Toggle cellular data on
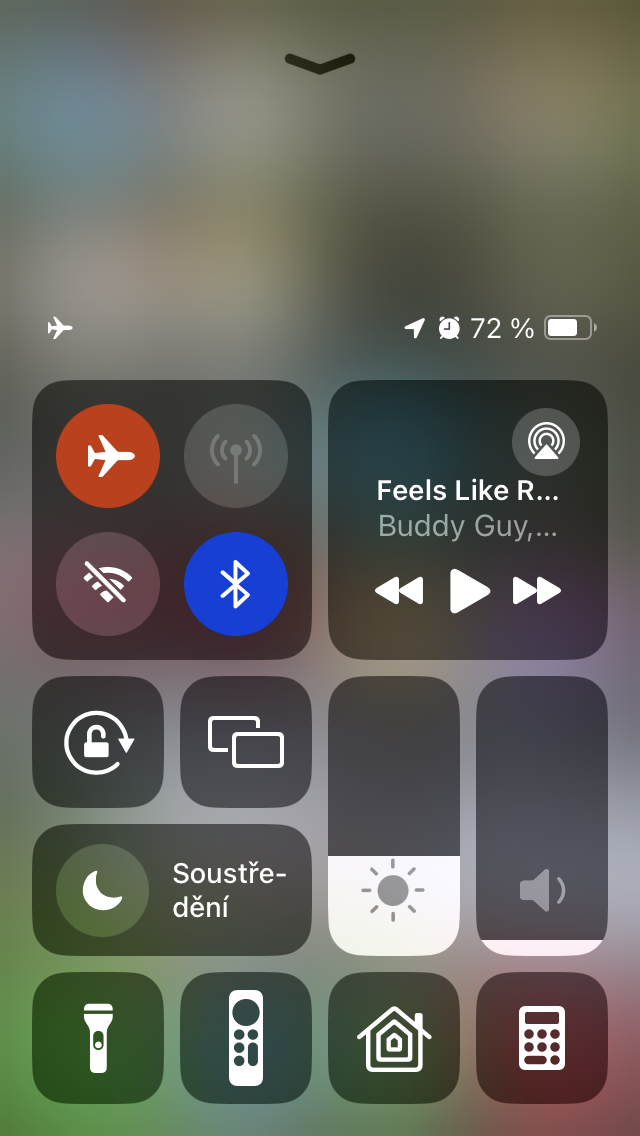Image resolution: width=640 pixels, height=1136 pixels. point(236,456)
